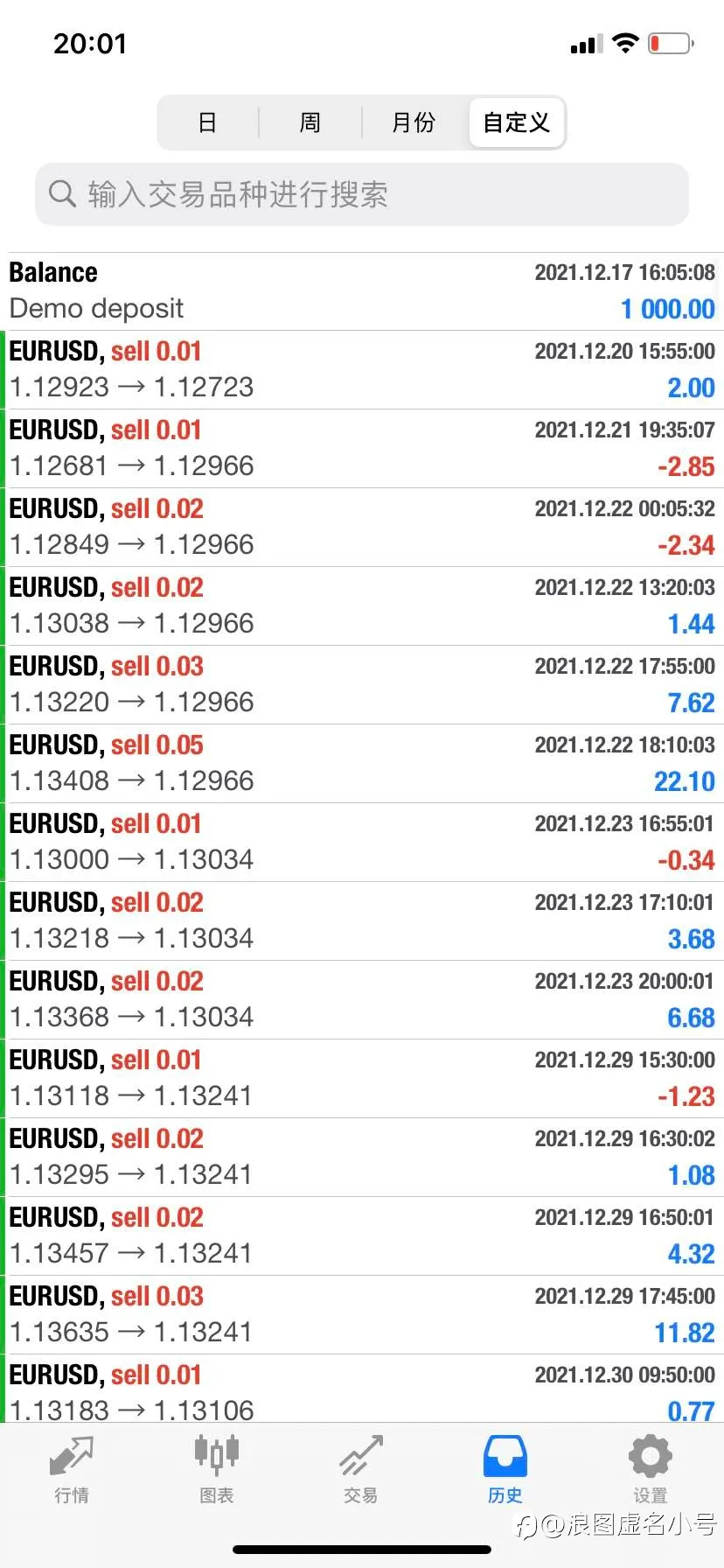Image resolution: width=724 pixels, height=1568 pixels.
Task: Select the 周 period tab
Action: (x=310, y=122)
